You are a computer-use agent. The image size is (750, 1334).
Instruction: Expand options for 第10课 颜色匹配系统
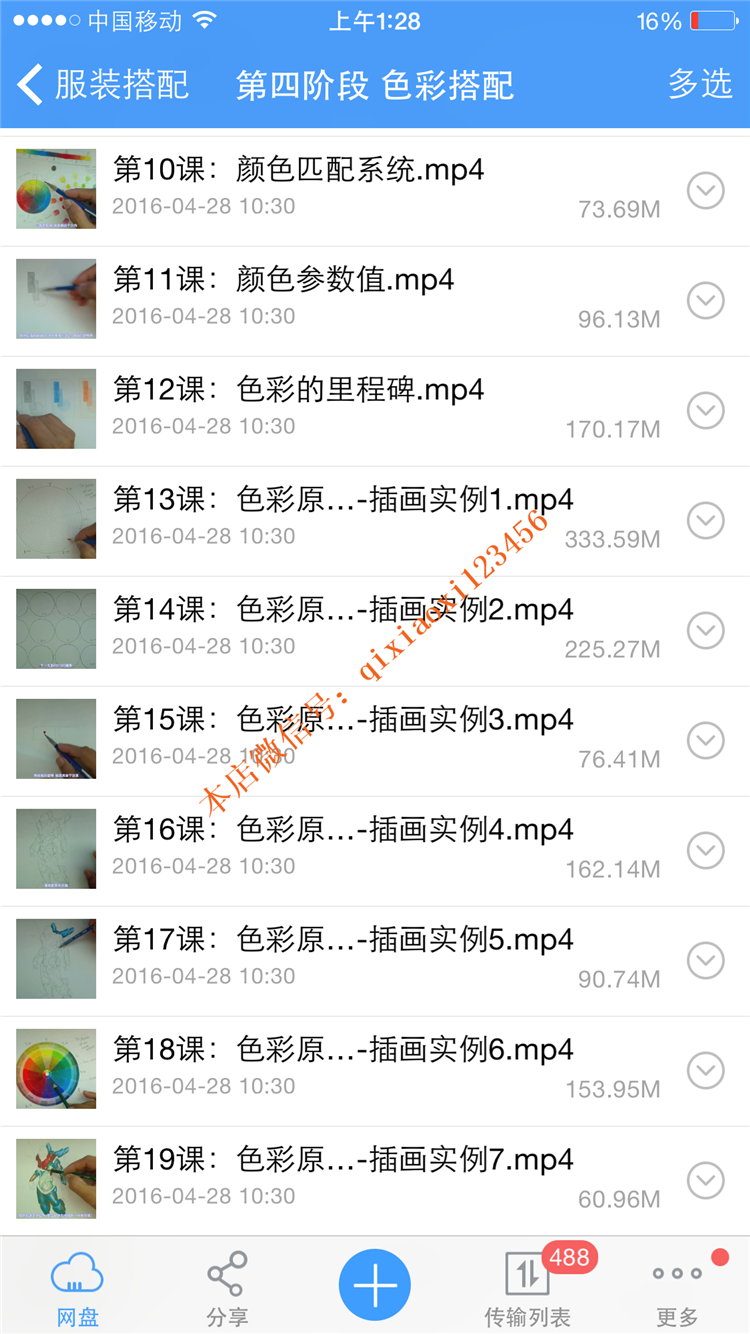coord(706,190)
